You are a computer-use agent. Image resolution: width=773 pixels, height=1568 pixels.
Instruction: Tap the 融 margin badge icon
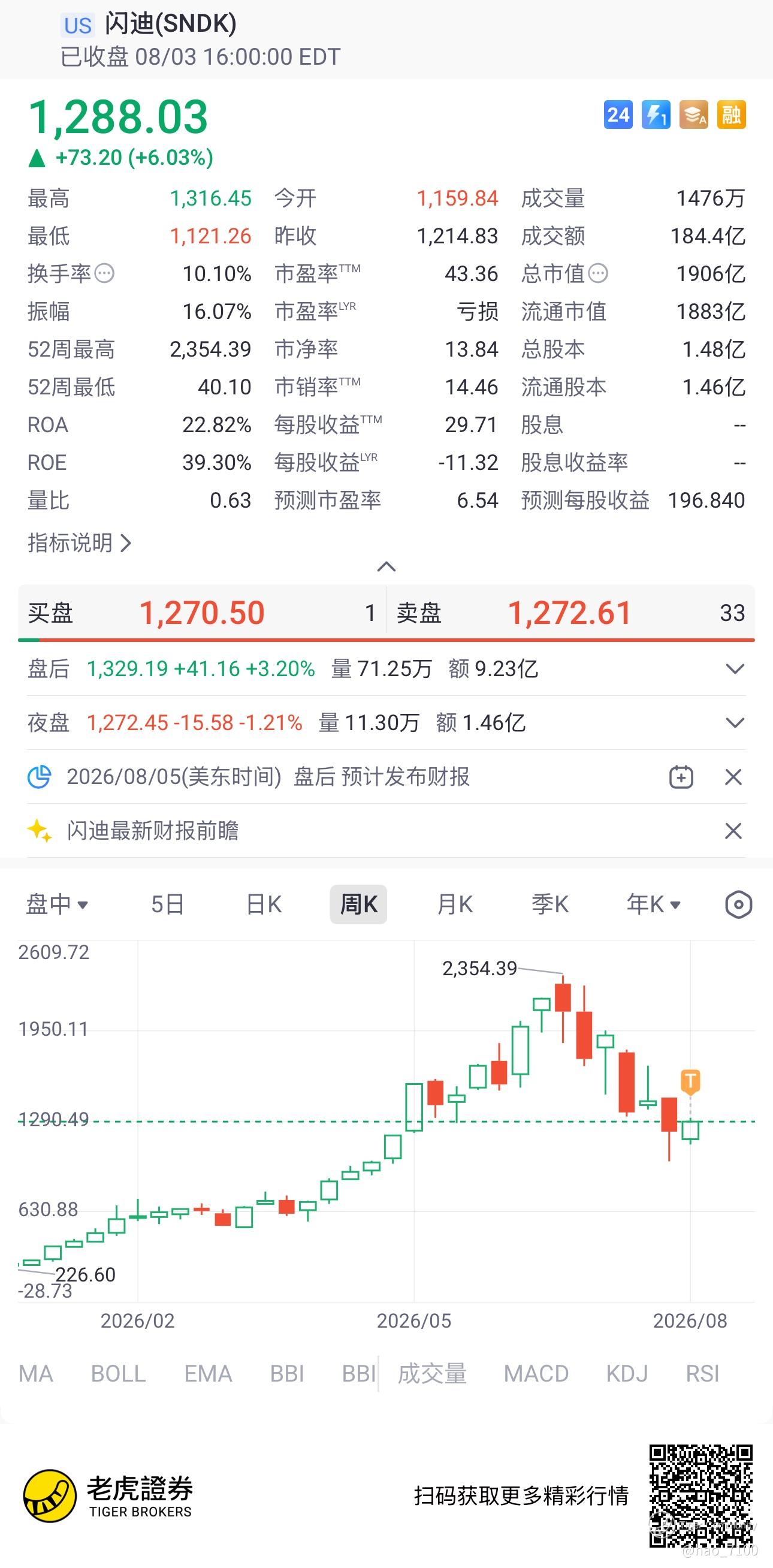click(x=731, y=114)
